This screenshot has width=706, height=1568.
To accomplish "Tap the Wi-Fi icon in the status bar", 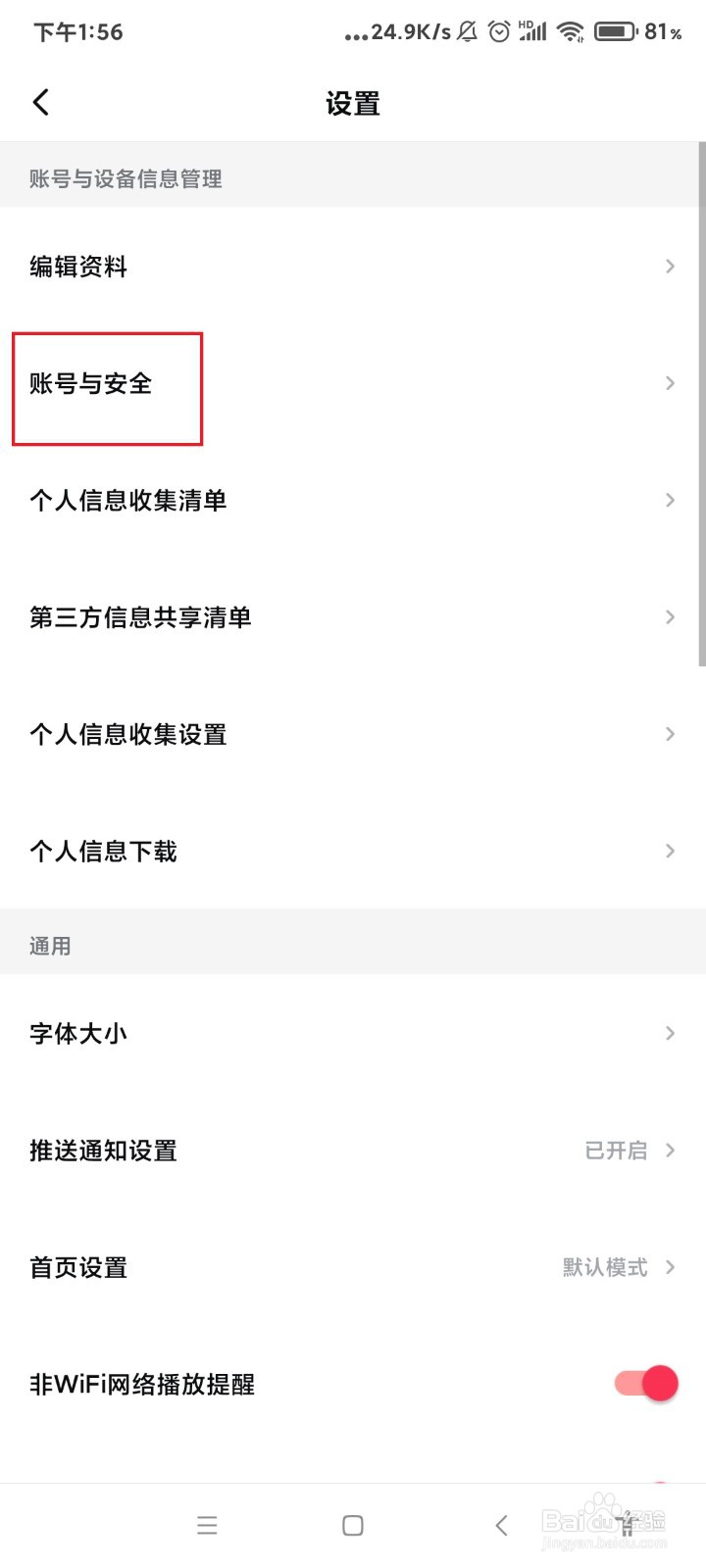I will tap(569, 31).
